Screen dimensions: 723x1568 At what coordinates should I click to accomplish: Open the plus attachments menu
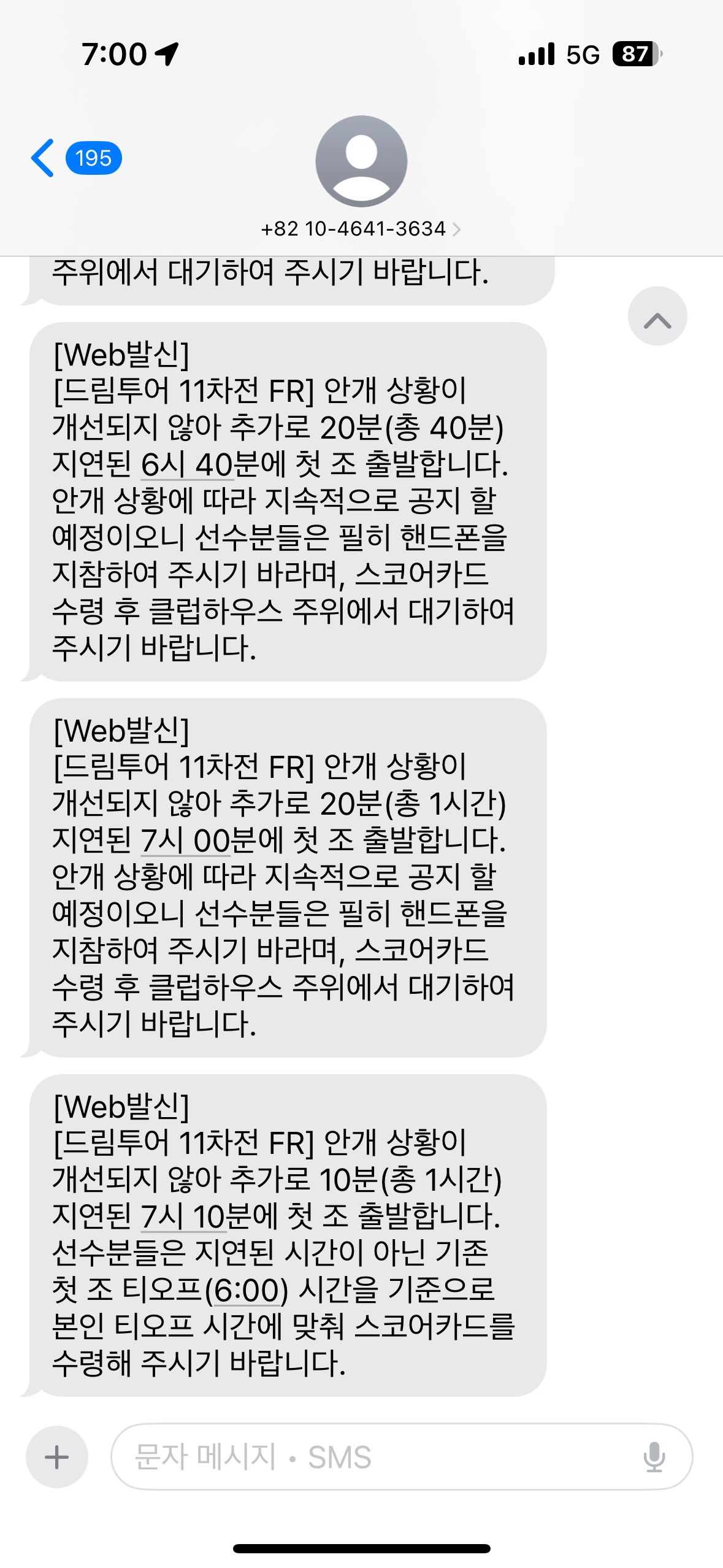coord(57,1457)
